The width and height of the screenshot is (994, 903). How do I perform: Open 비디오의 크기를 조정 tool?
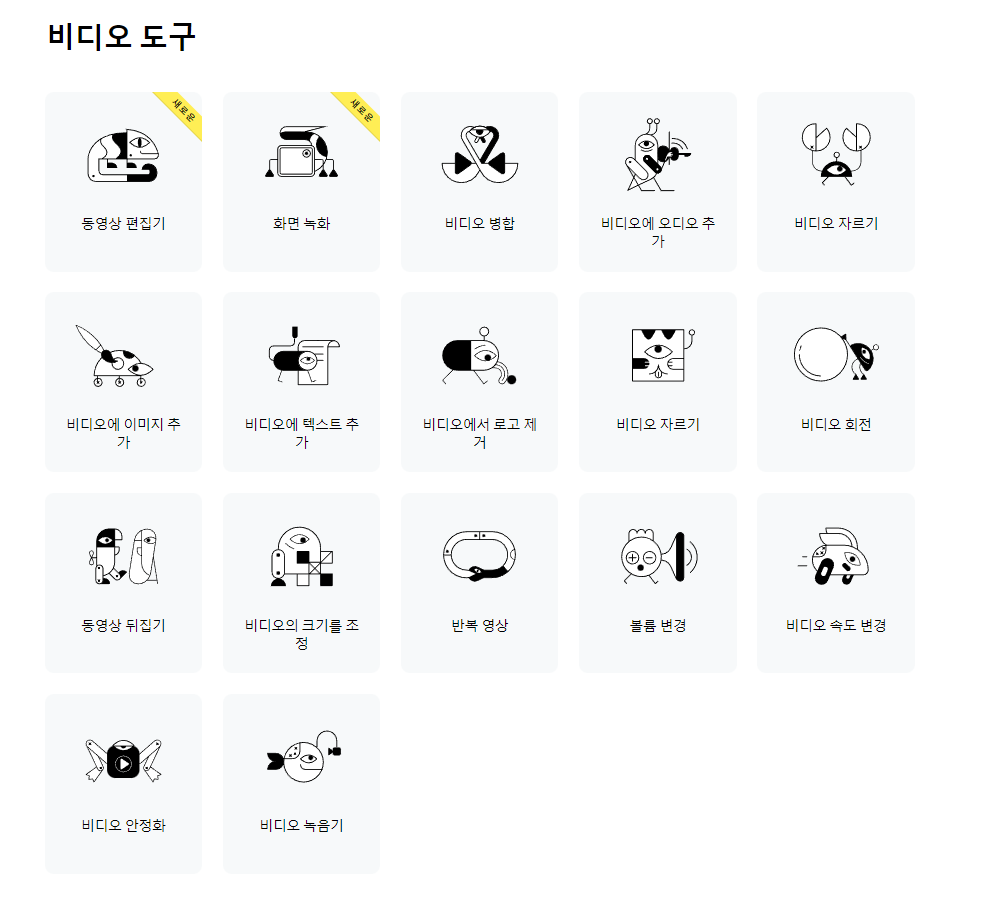click(x=301, y=582)
